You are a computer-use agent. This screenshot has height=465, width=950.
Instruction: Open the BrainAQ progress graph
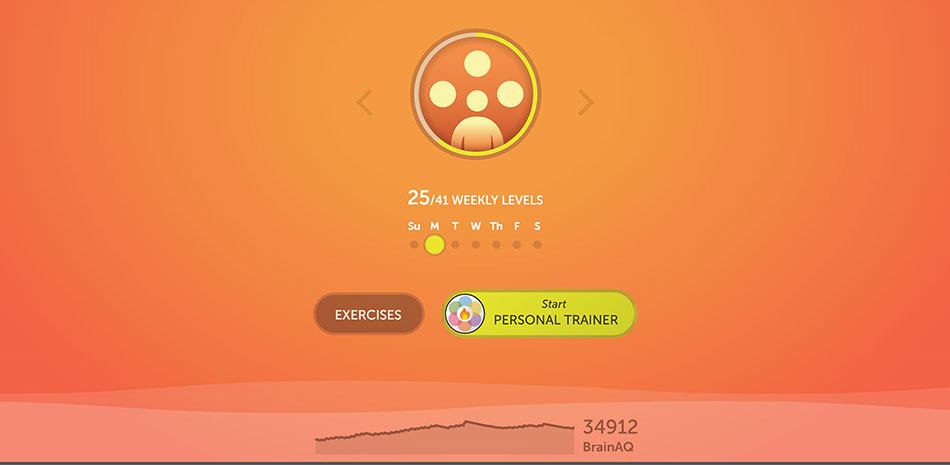(444, 437)
